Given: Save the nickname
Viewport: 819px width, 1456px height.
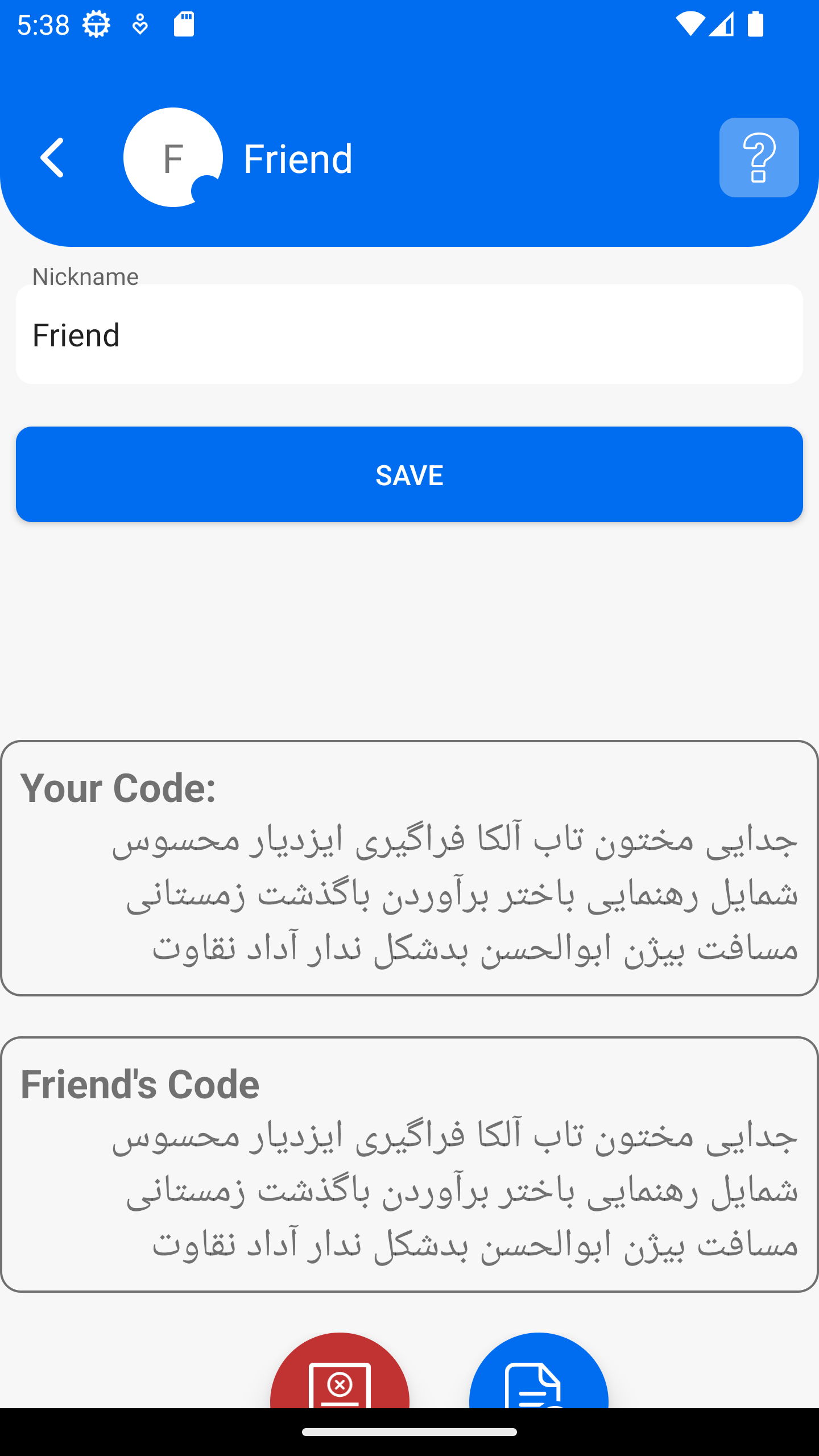Looking at the screenshot, I should (409, 474).
